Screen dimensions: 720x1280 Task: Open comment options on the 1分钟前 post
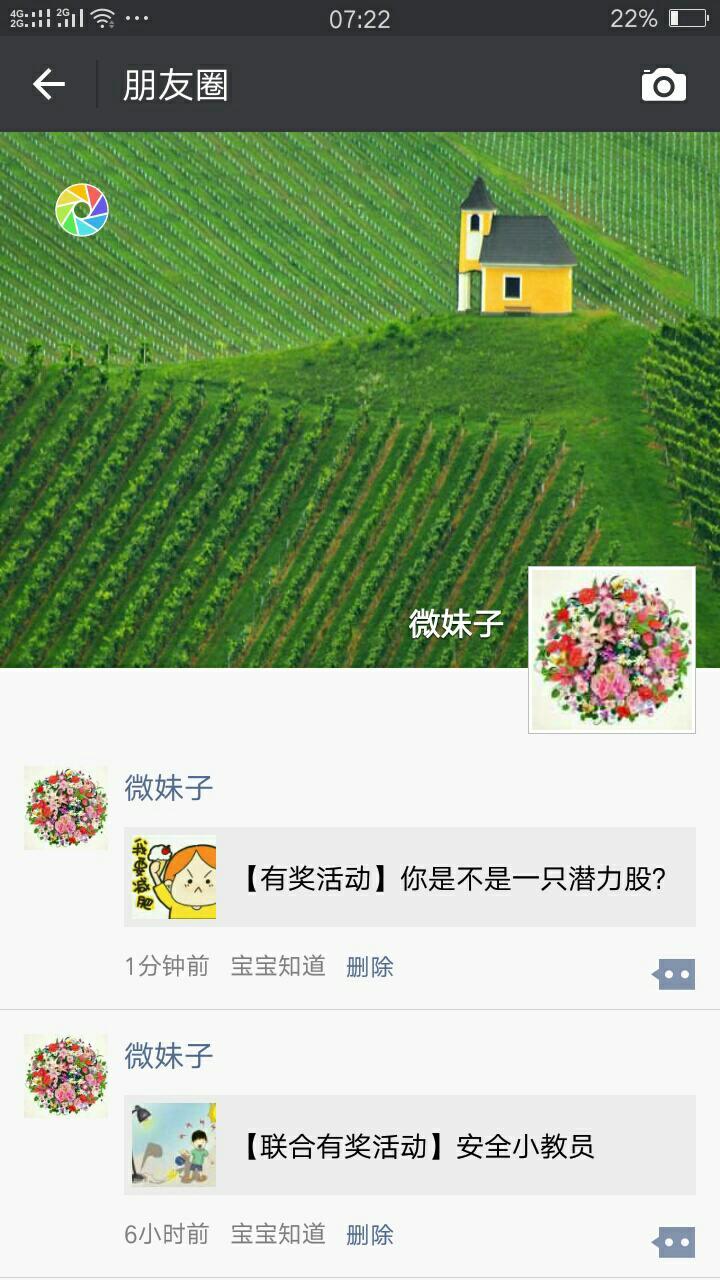(675, 974)
